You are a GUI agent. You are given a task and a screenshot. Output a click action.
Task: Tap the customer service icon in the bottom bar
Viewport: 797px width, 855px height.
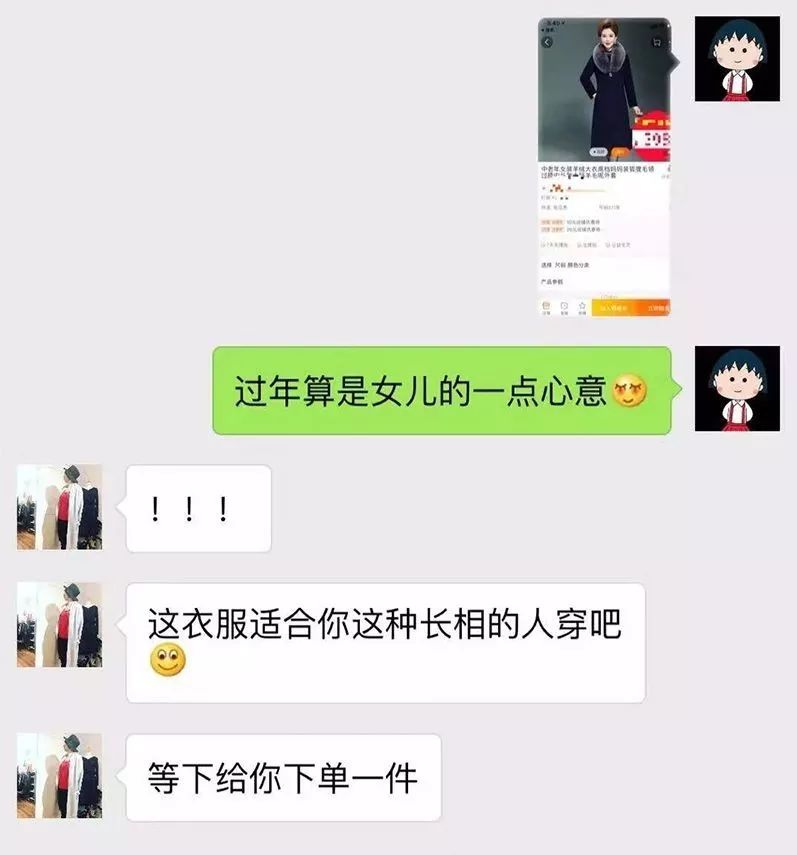coord(562,304)
